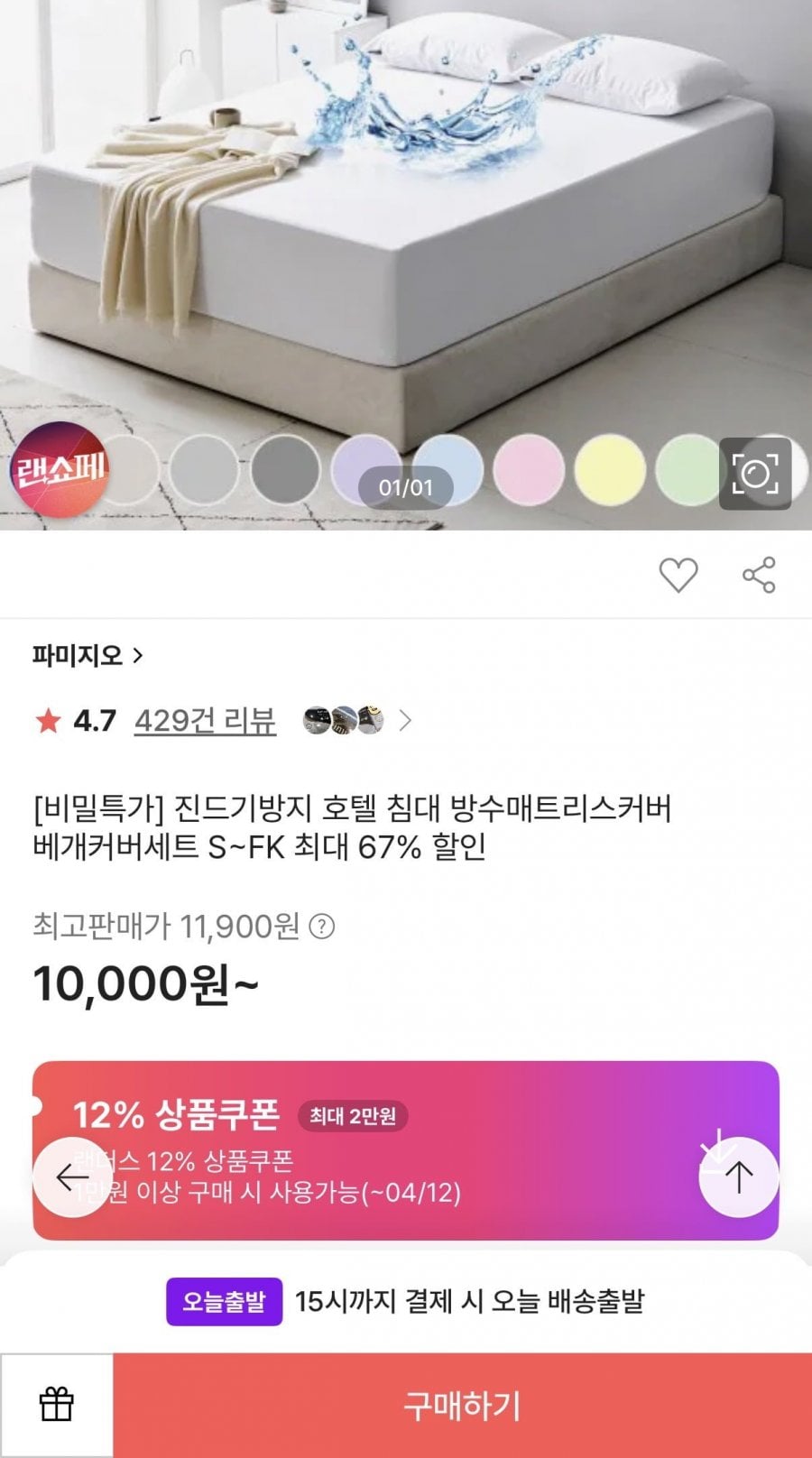Tap the gift box icon
The image size is (812, 1458).
57,1405
